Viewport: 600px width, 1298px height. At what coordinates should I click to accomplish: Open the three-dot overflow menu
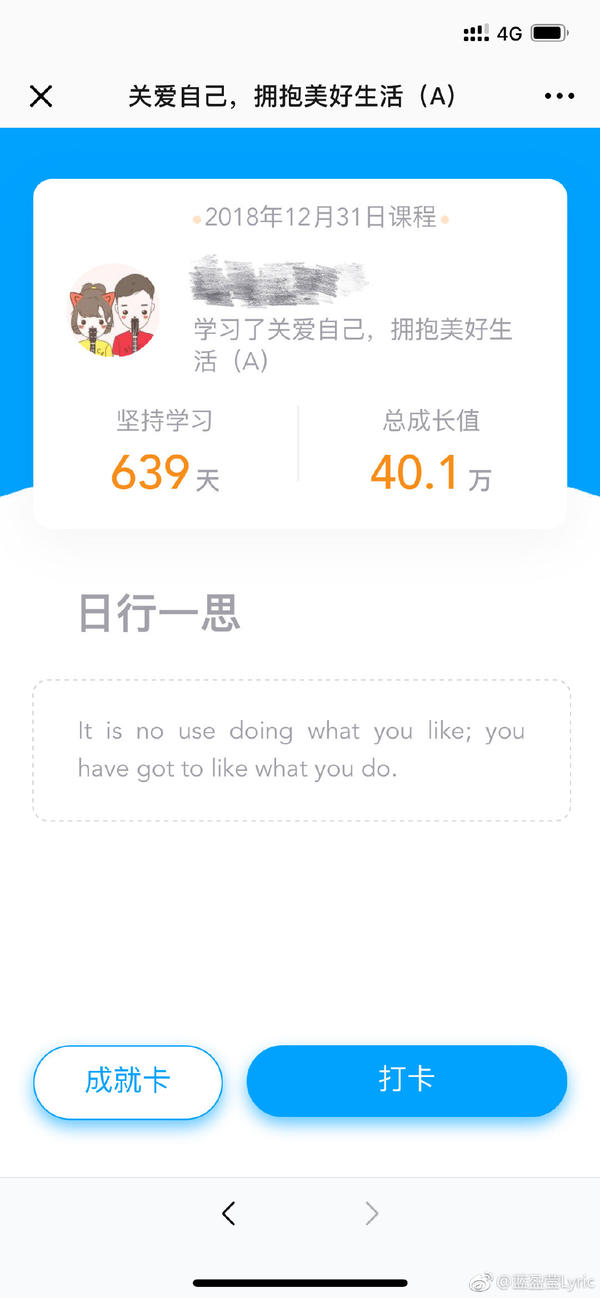[x=559, y=96]
